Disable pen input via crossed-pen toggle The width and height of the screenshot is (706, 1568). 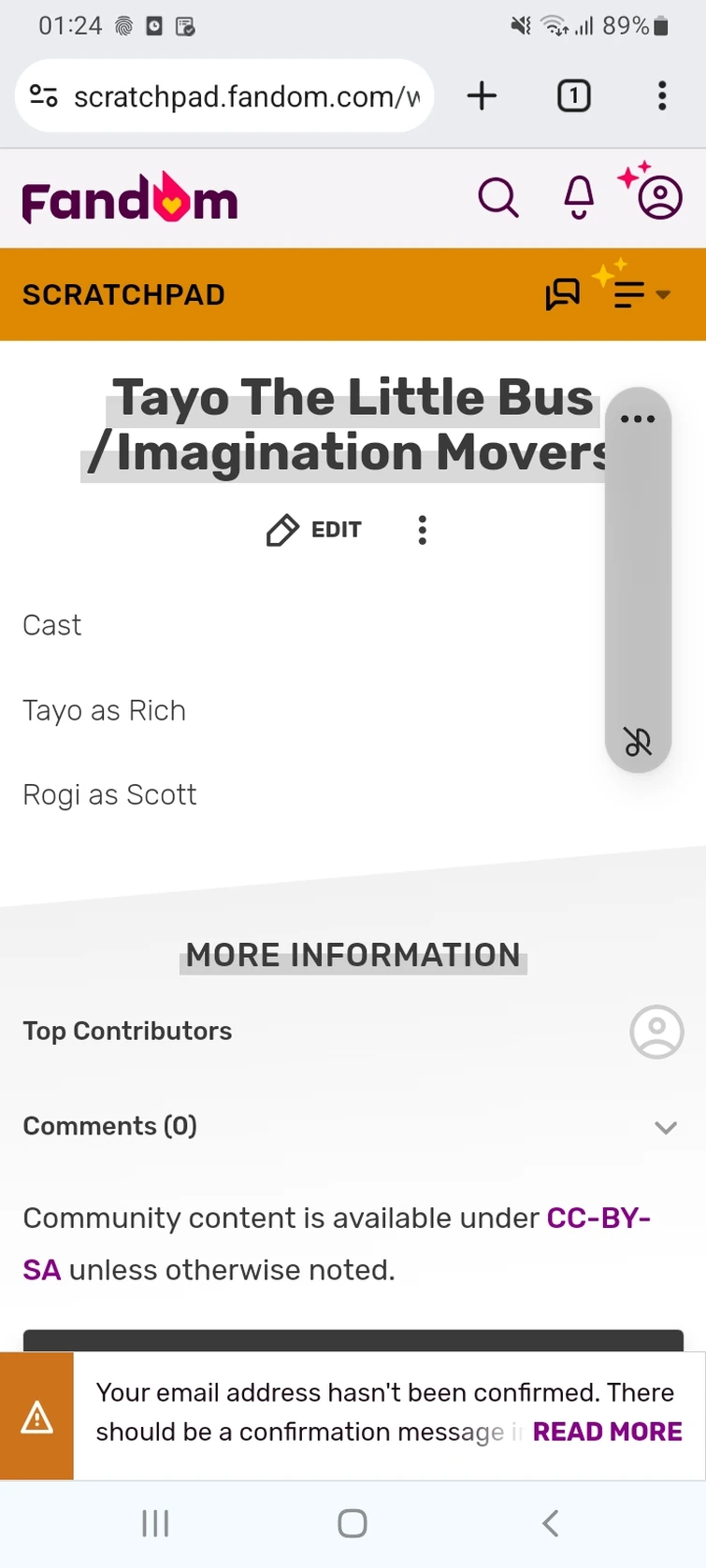(638, 742)
